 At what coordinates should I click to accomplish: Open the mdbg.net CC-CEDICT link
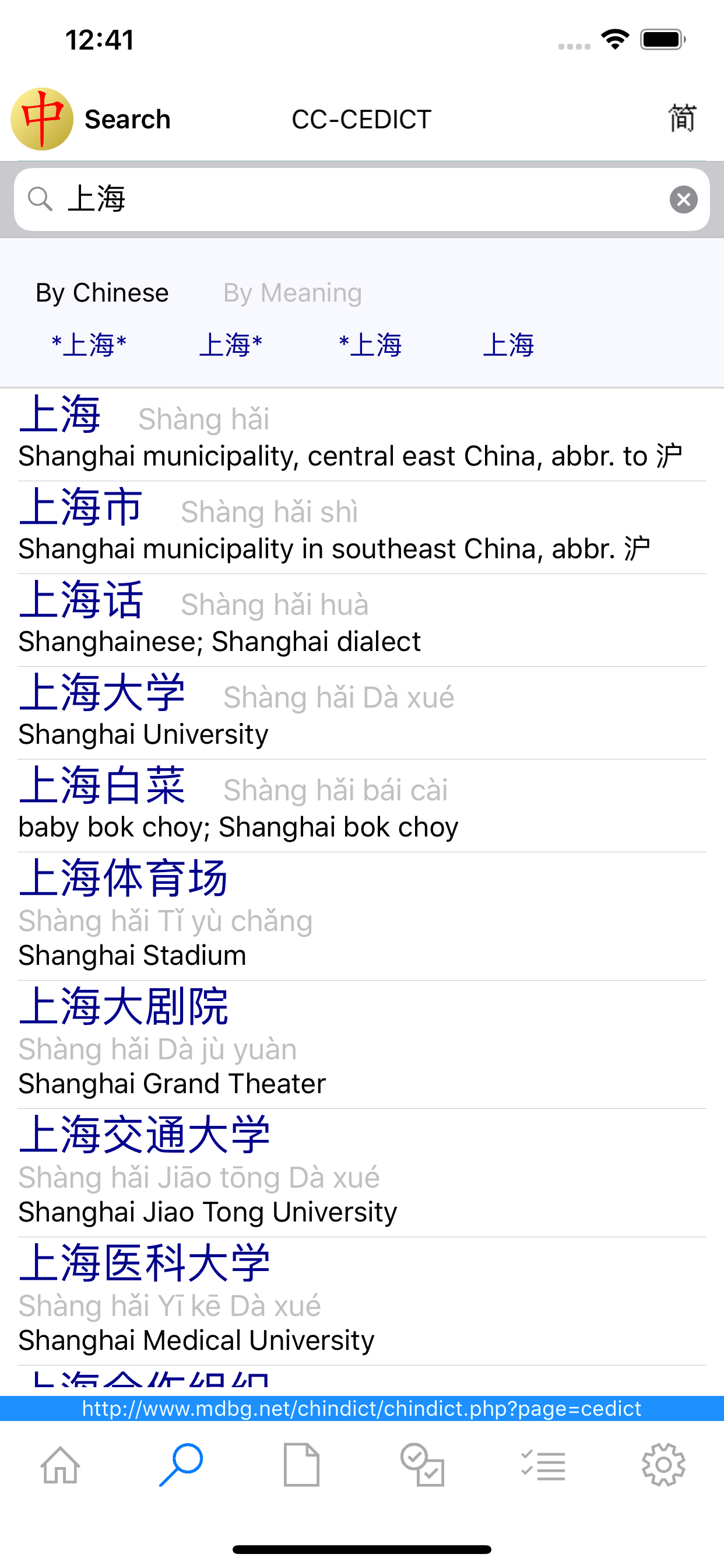pos(362,1409)
